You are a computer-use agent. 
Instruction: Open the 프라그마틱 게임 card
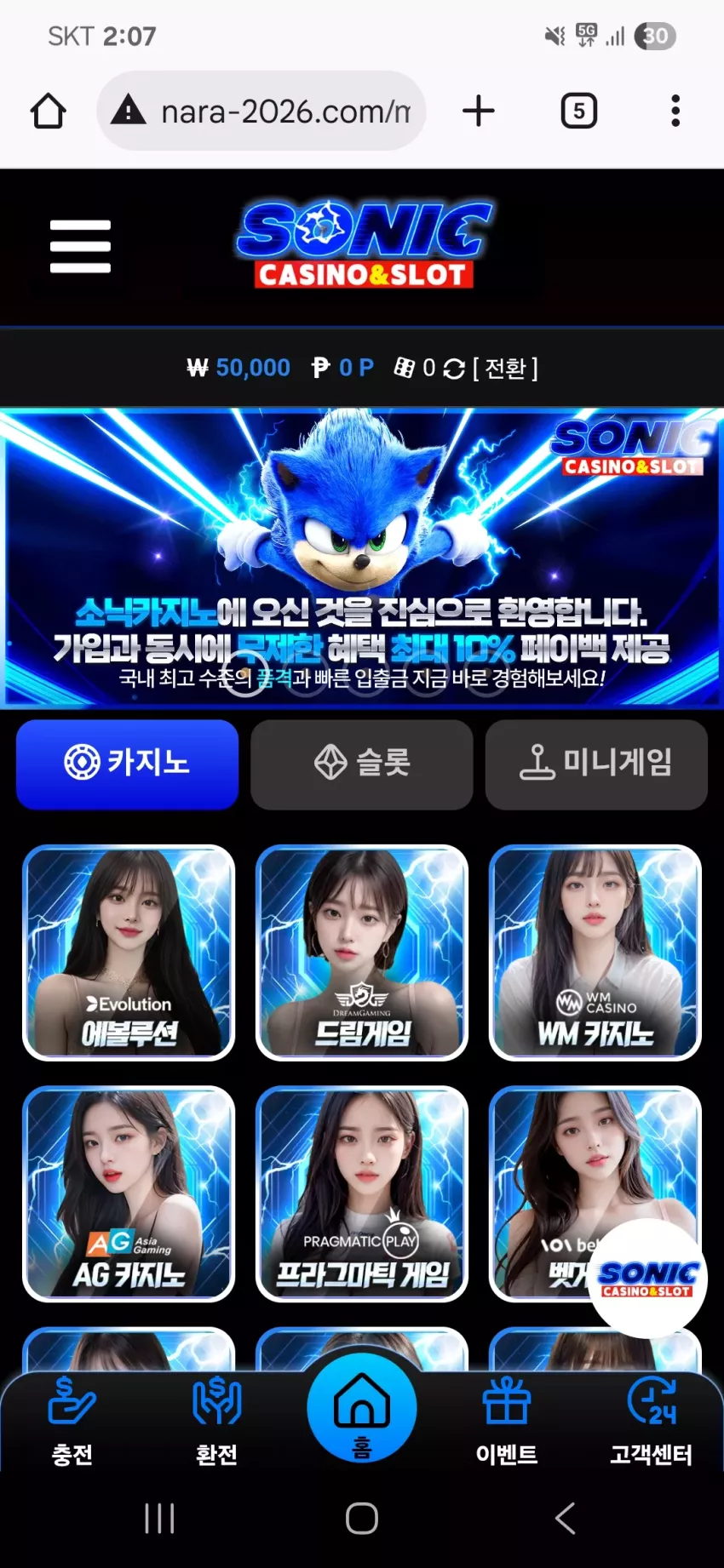click(x=362, y=1193)
